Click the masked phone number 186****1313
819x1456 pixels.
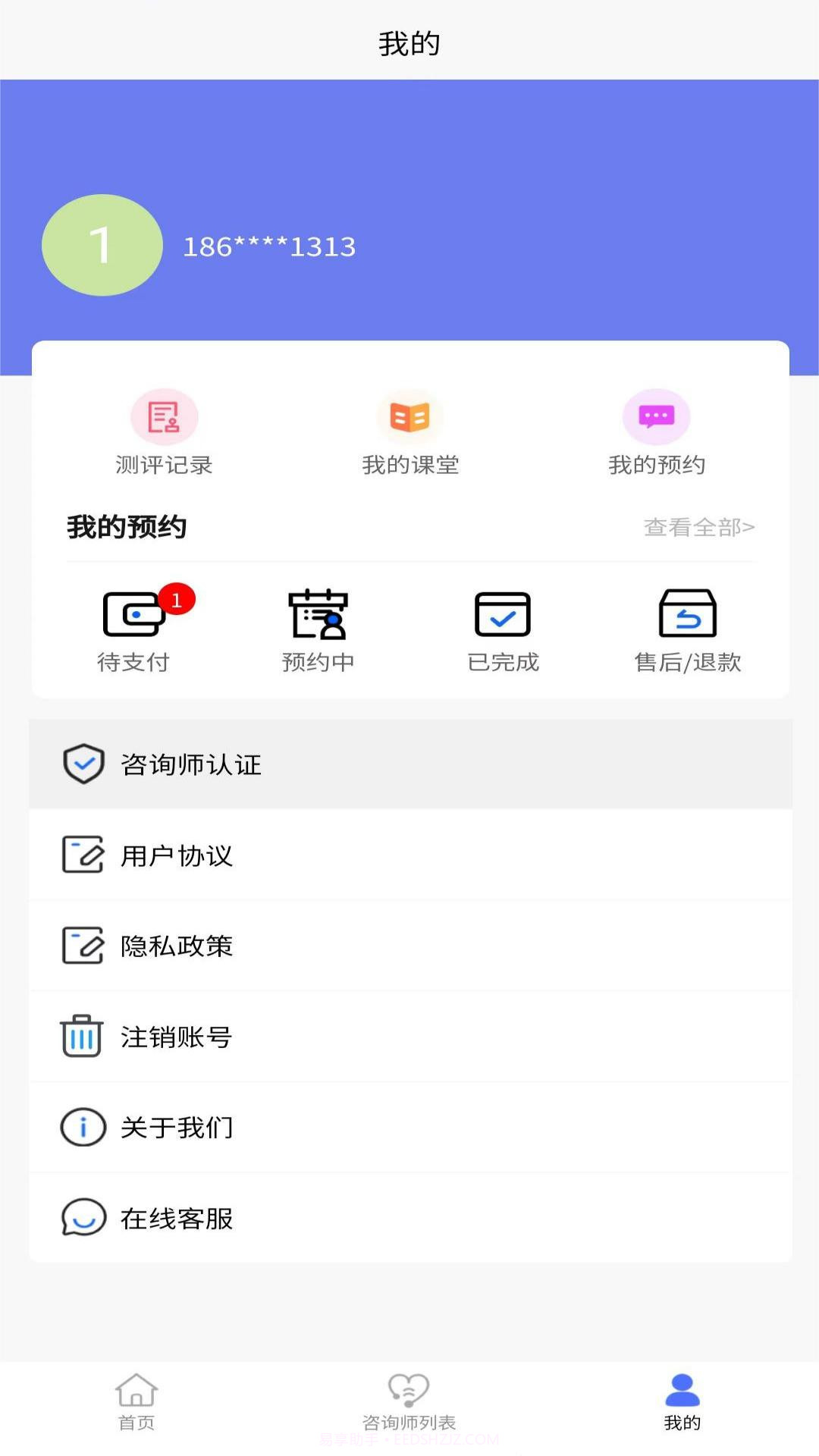(x=270, y=246)
